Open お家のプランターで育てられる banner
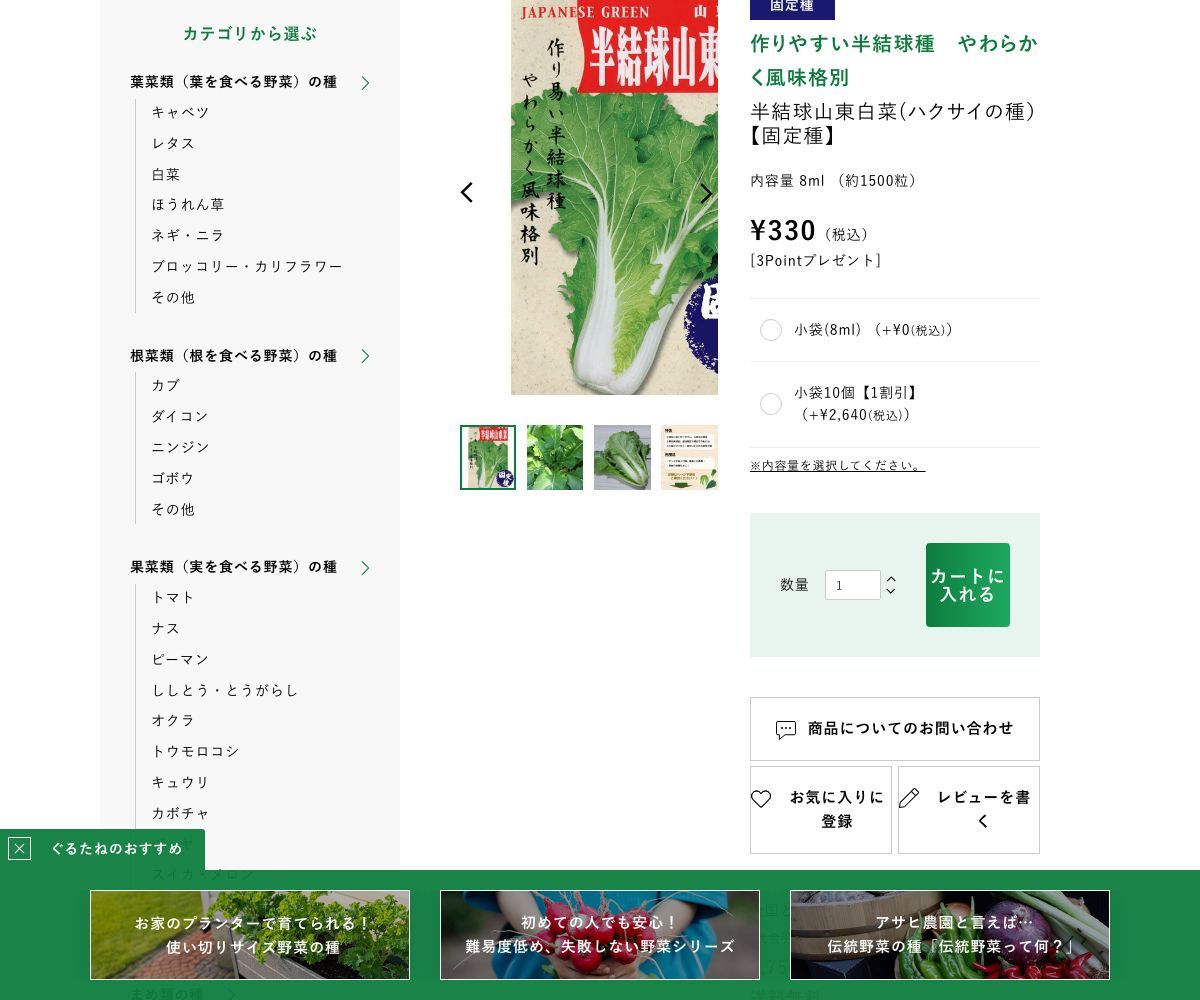Image resolution: width=1200 pixels, height=1000 pixels. click(250, 935)
